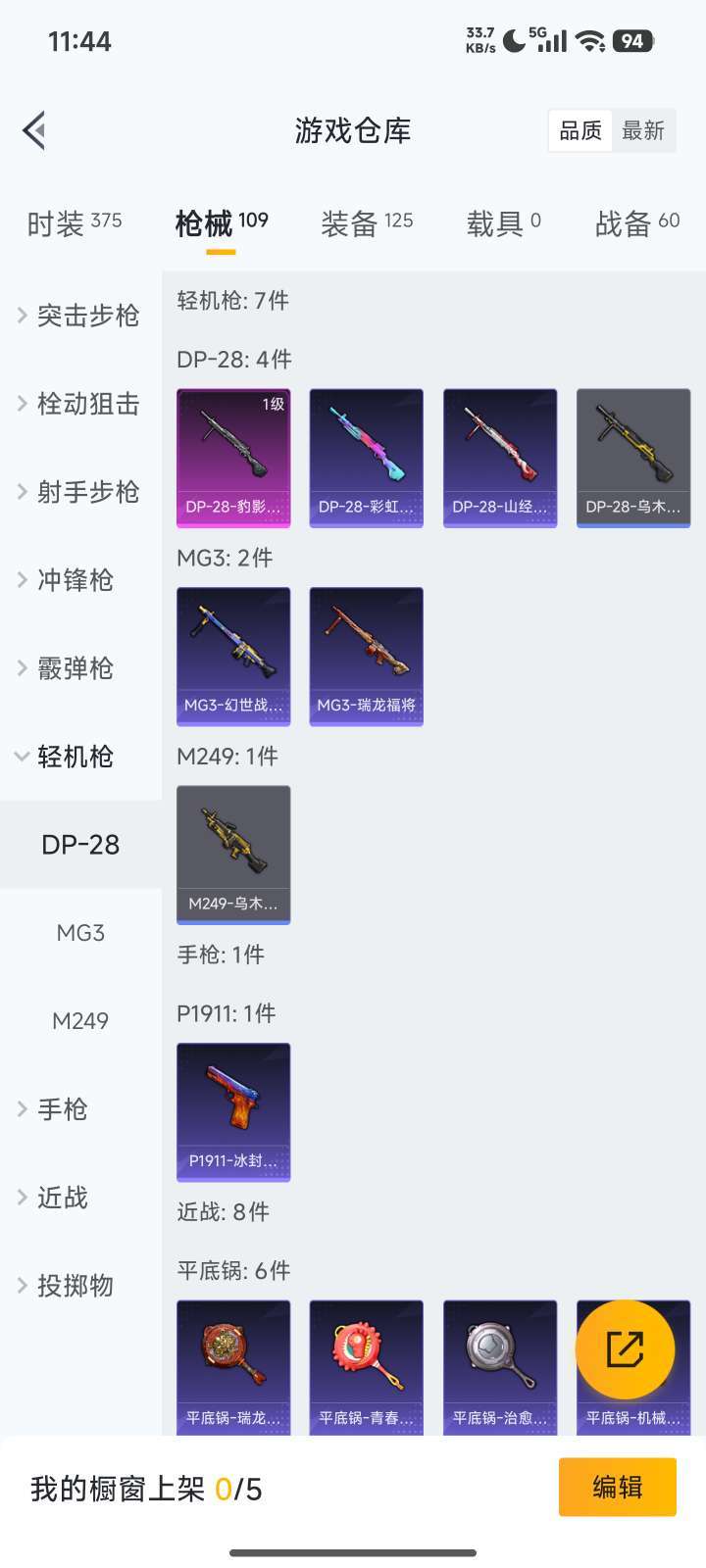Select MG3 in the sidebar
Viewport: 706px width, 1568px height.
tap(80, 933)
